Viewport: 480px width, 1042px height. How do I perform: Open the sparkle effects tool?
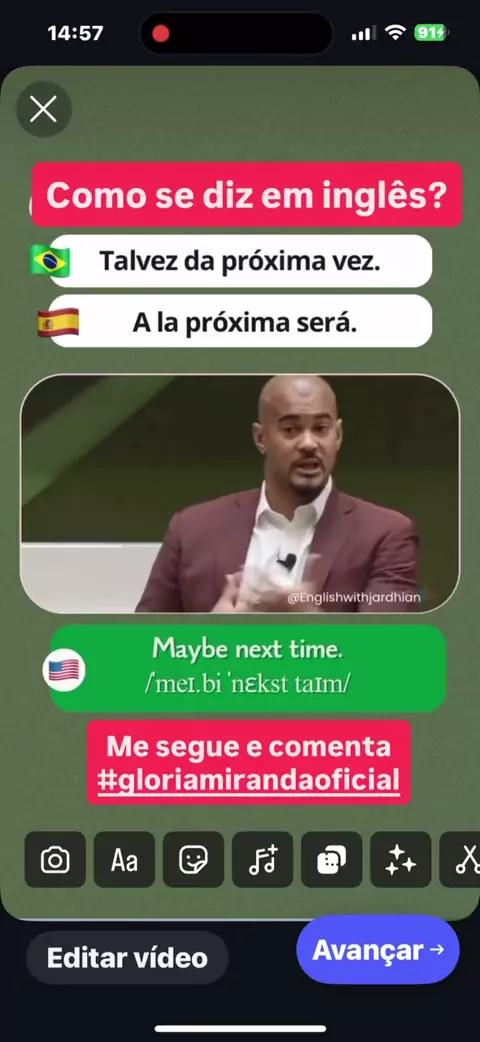(401, 860)
